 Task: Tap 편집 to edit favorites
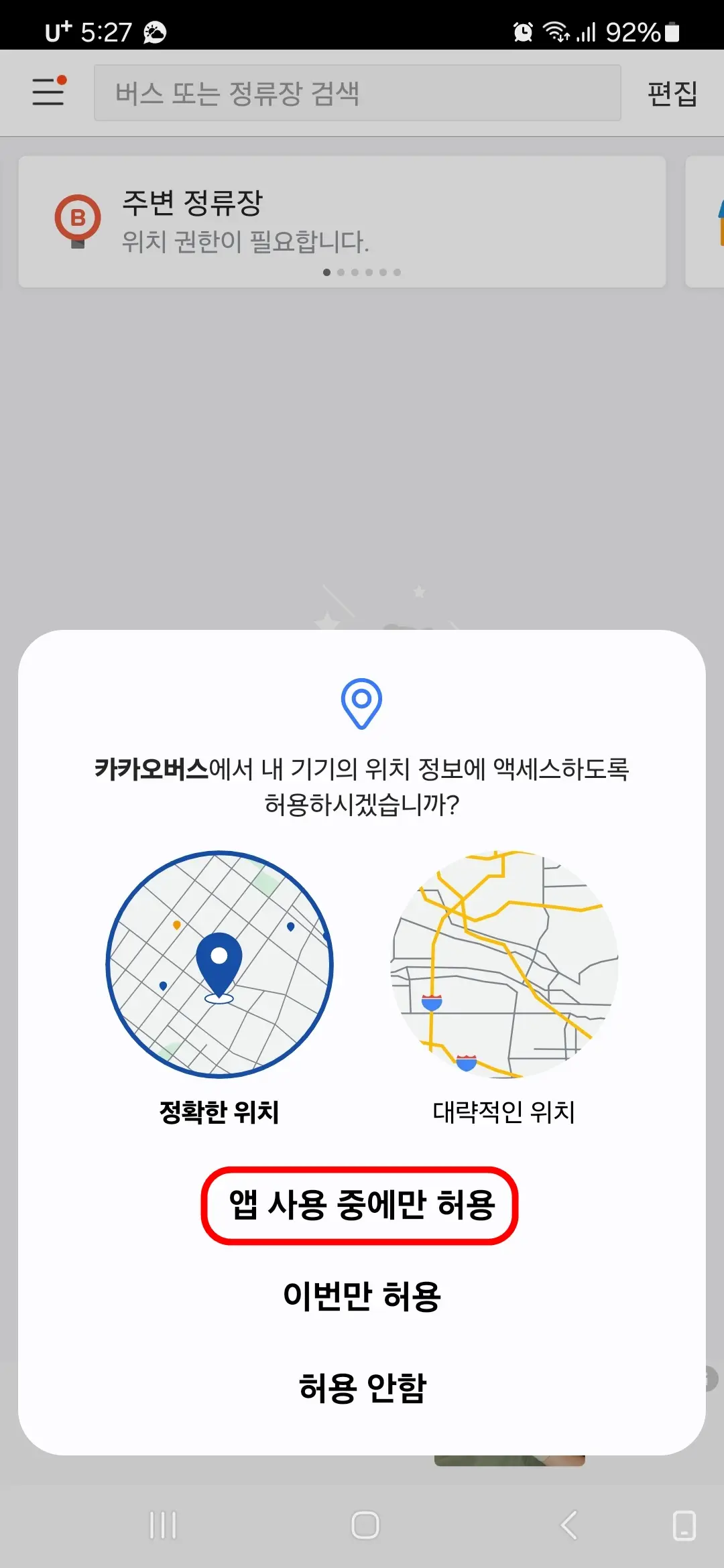click(672, 92)
